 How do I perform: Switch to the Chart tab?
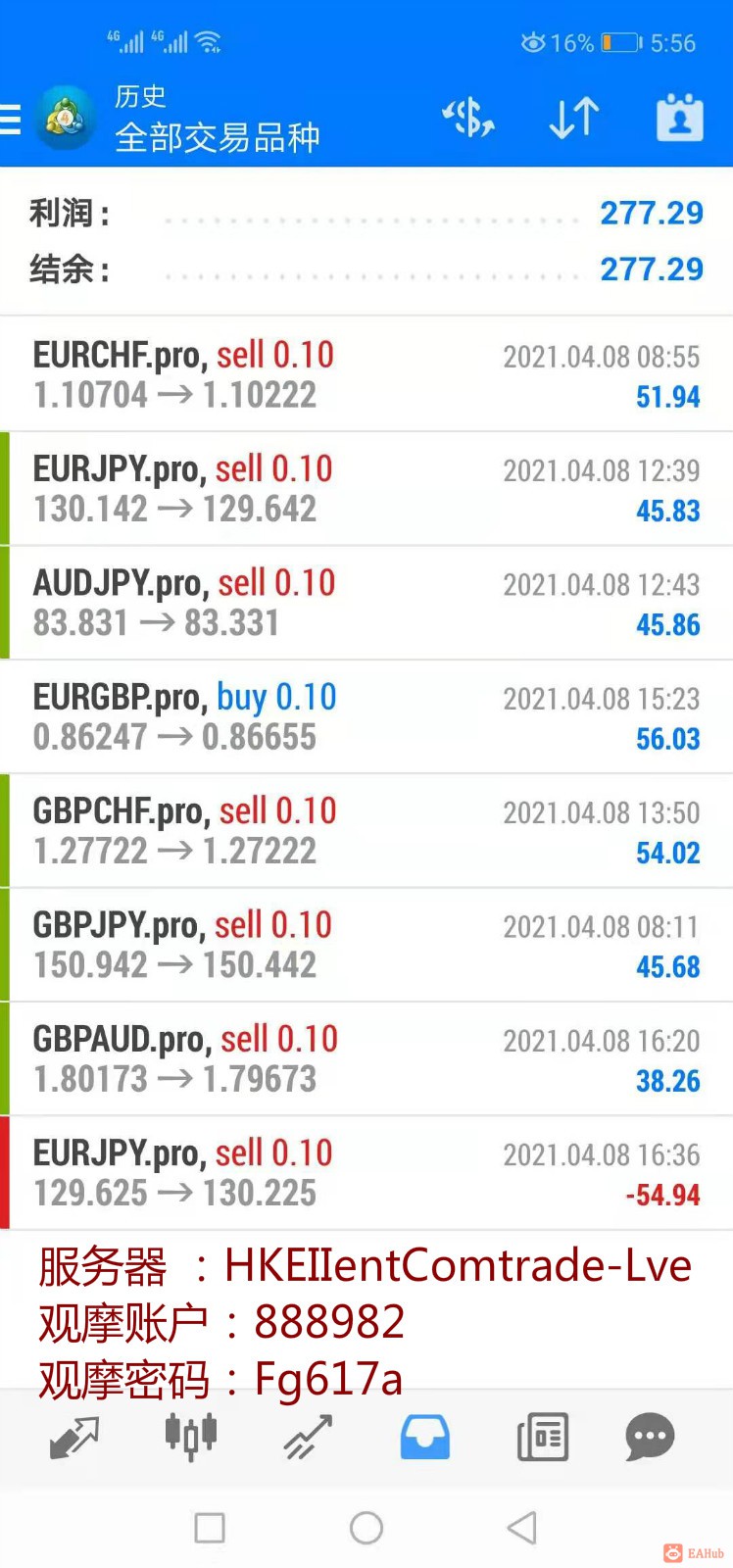coord(190,1438)
